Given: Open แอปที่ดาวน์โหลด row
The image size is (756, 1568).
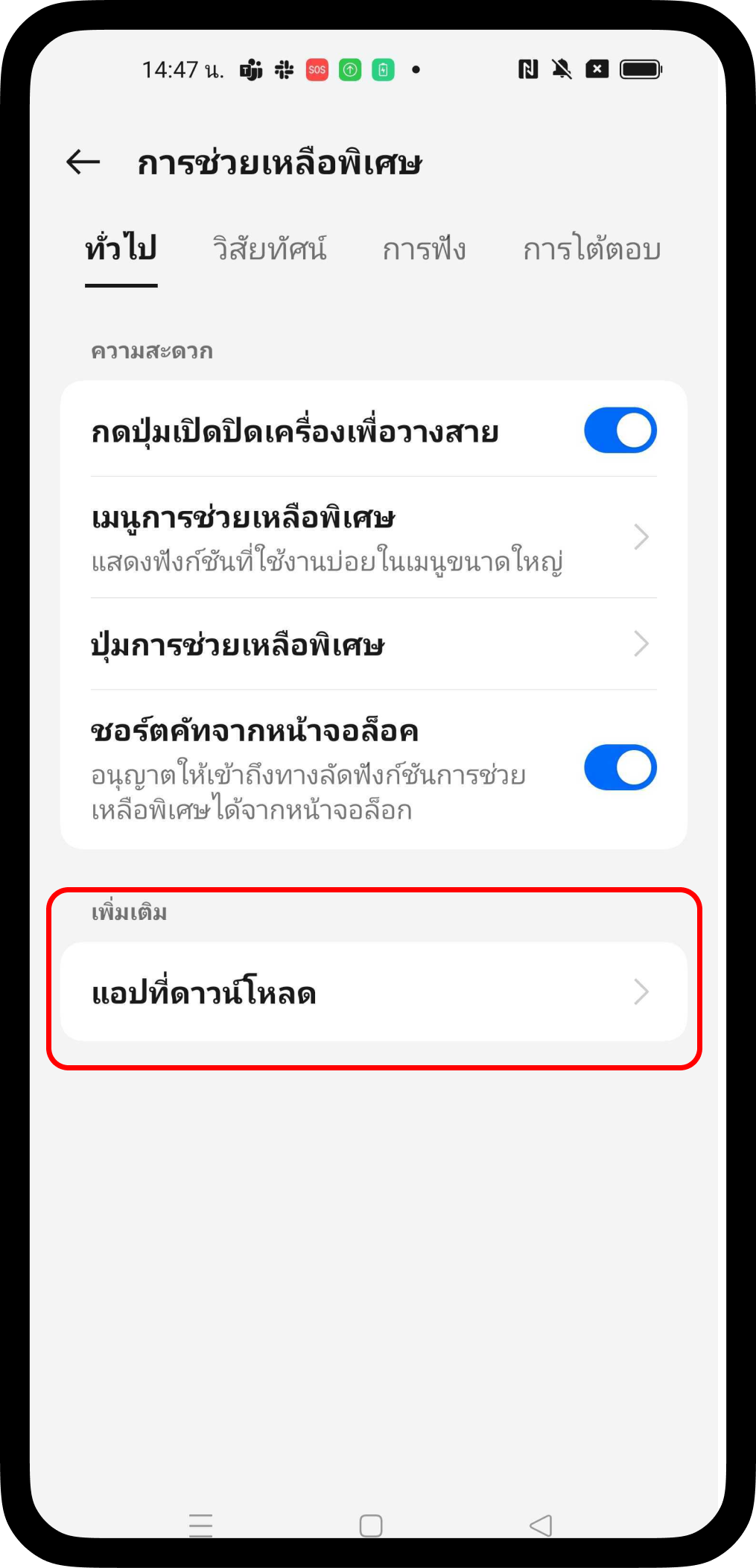Looking at the screenshot, I should (x=372, y=992).
